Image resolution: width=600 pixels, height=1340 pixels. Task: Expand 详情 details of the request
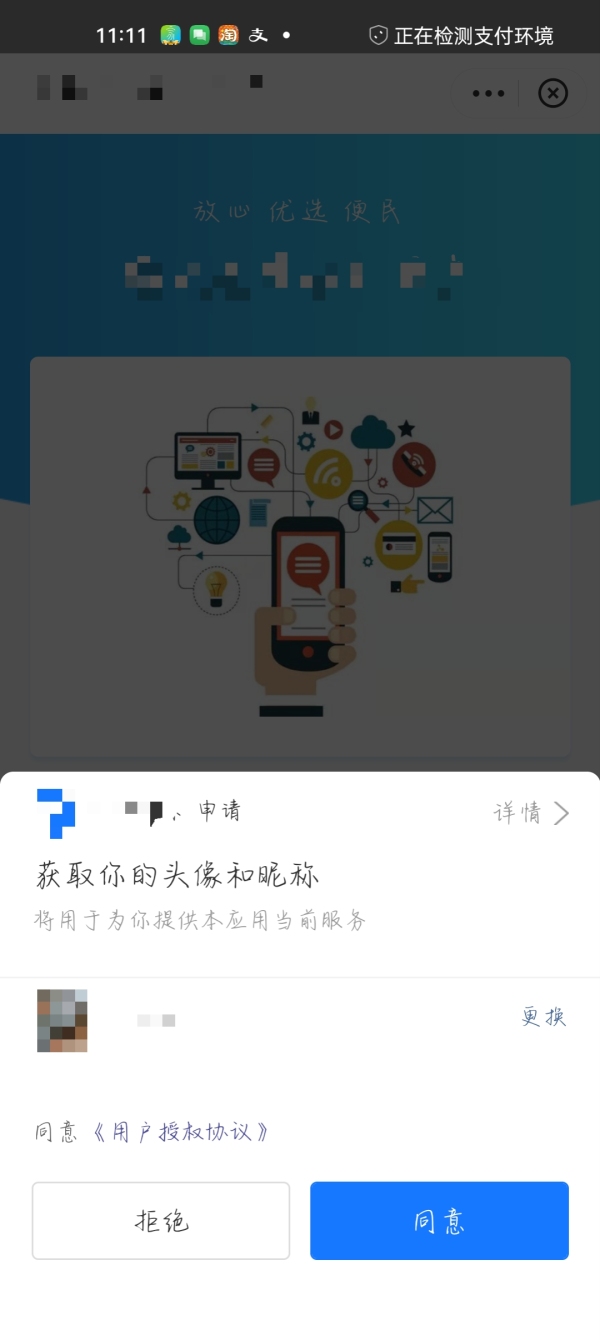(x=531, y=812)
